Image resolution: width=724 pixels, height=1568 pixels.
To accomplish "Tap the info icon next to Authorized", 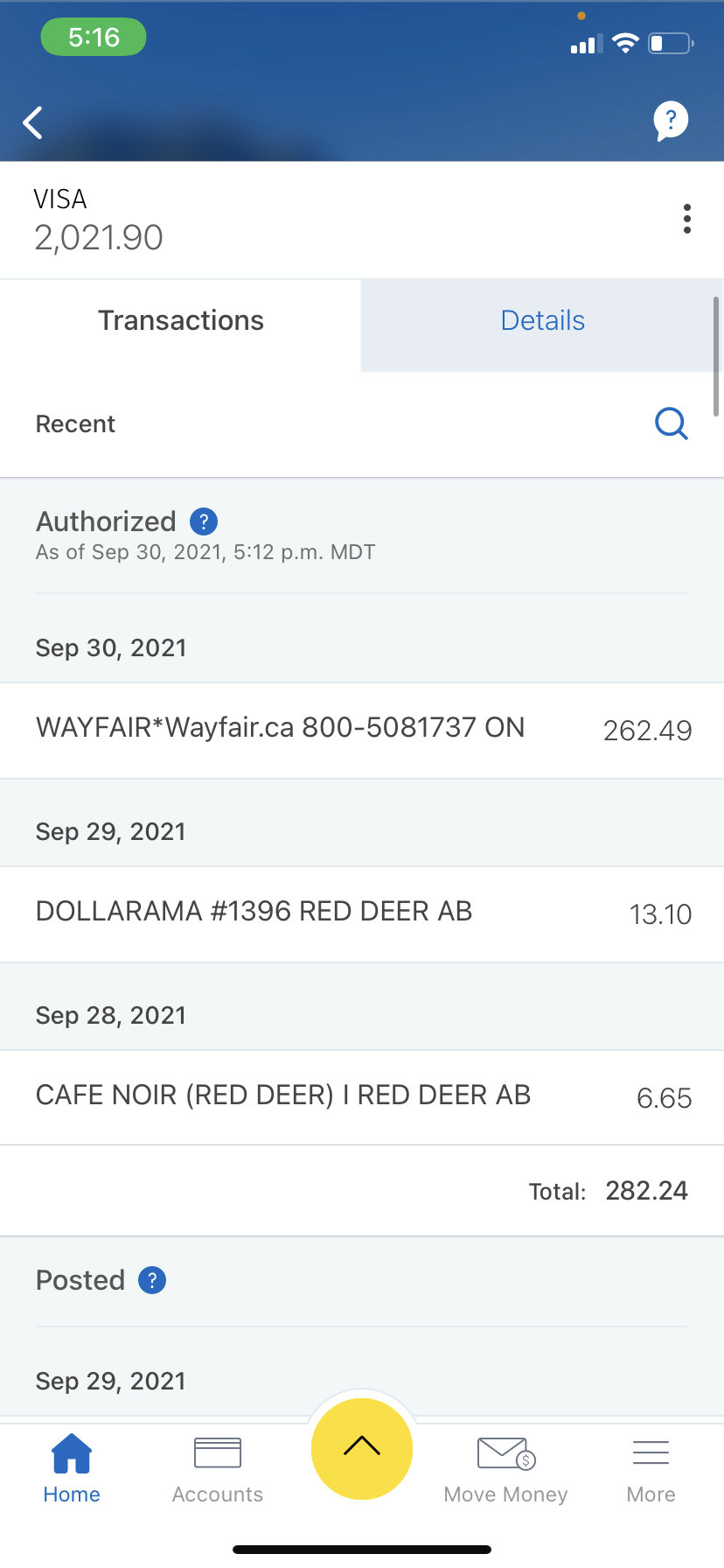I will click(x=203, y=521).
